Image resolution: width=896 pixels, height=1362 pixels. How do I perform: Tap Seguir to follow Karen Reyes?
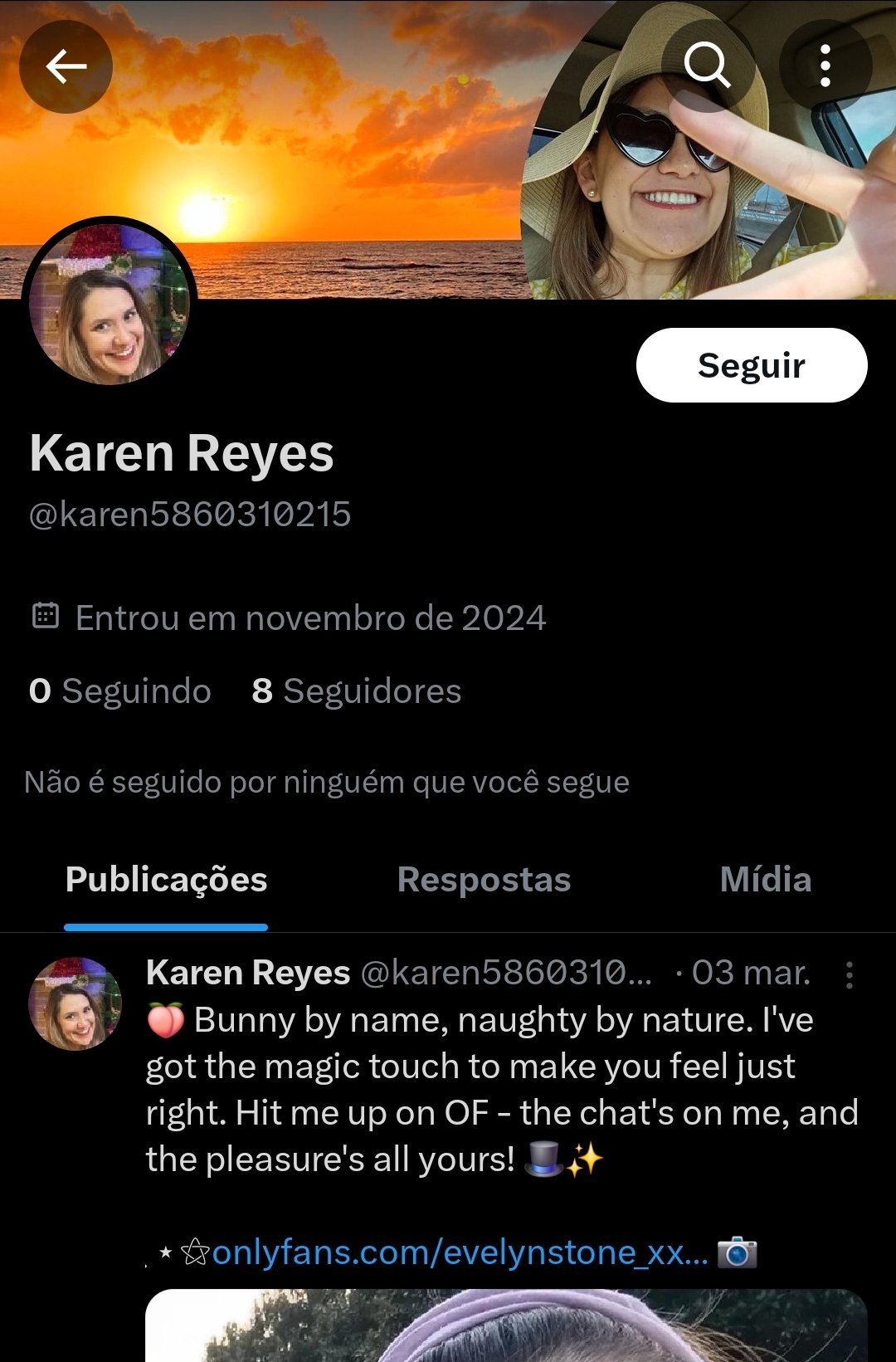click(x=751, y=365)
